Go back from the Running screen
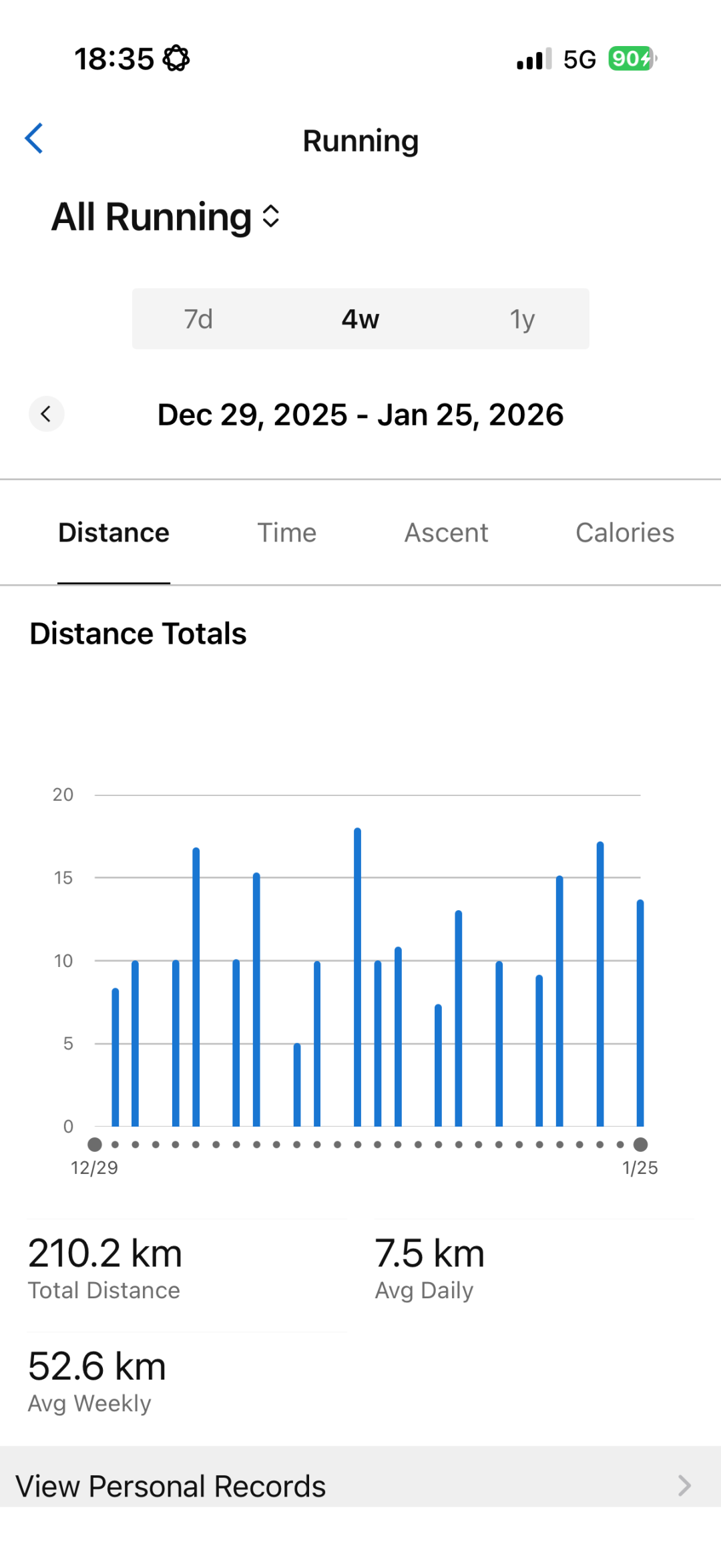 pyautogui.click(x=35, y=139)
